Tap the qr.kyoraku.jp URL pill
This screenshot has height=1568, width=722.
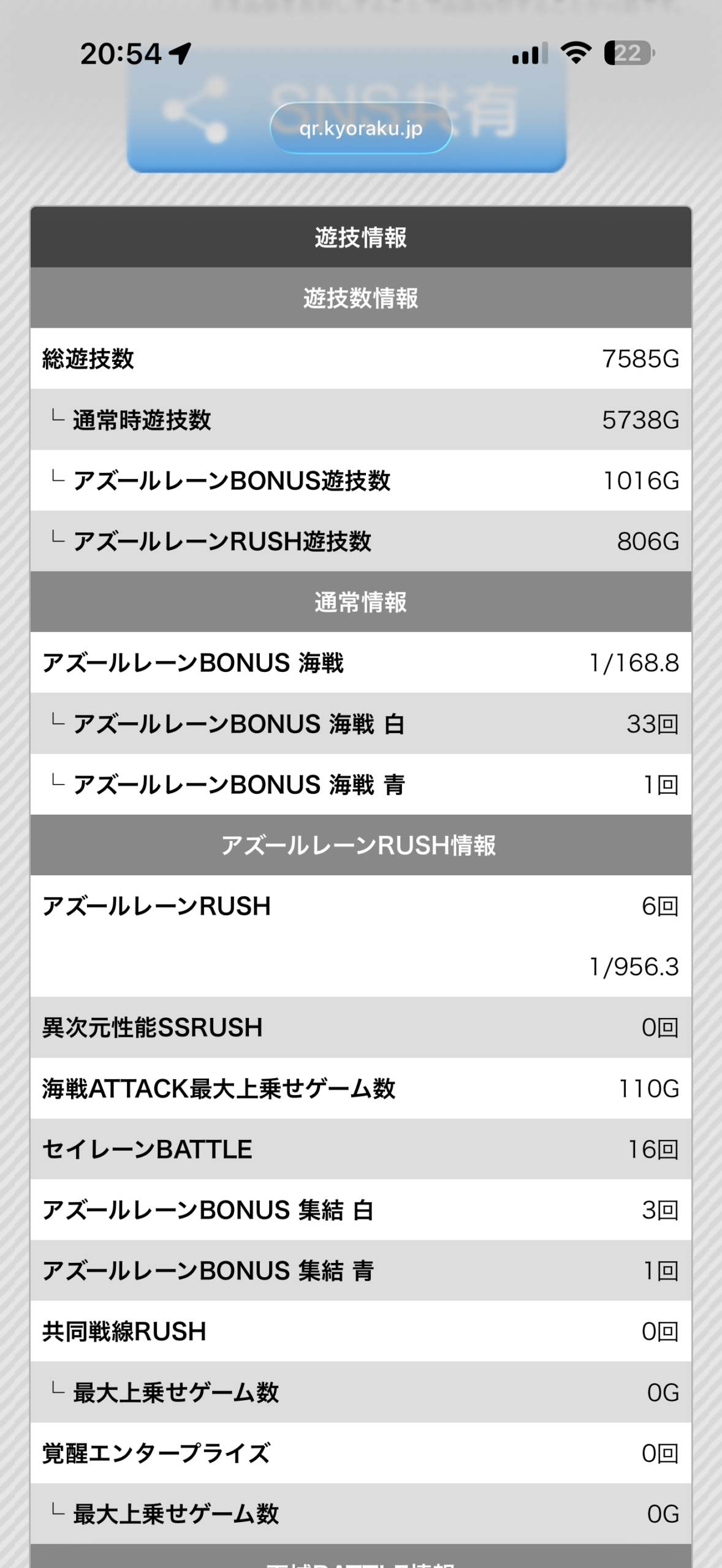[x=360, y=128]
